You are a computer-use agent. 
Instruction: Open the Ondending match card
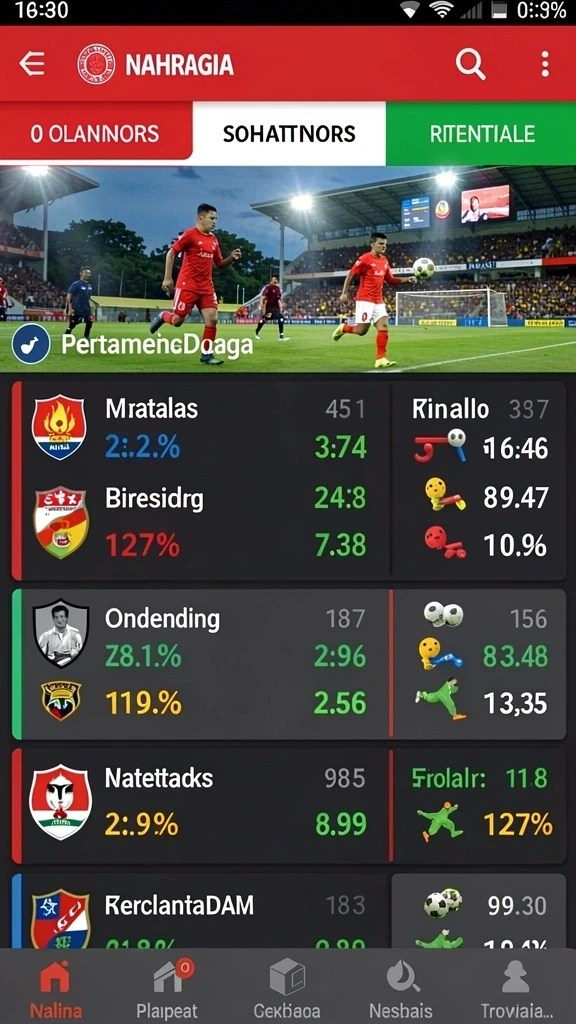click(x=201, y=664)
